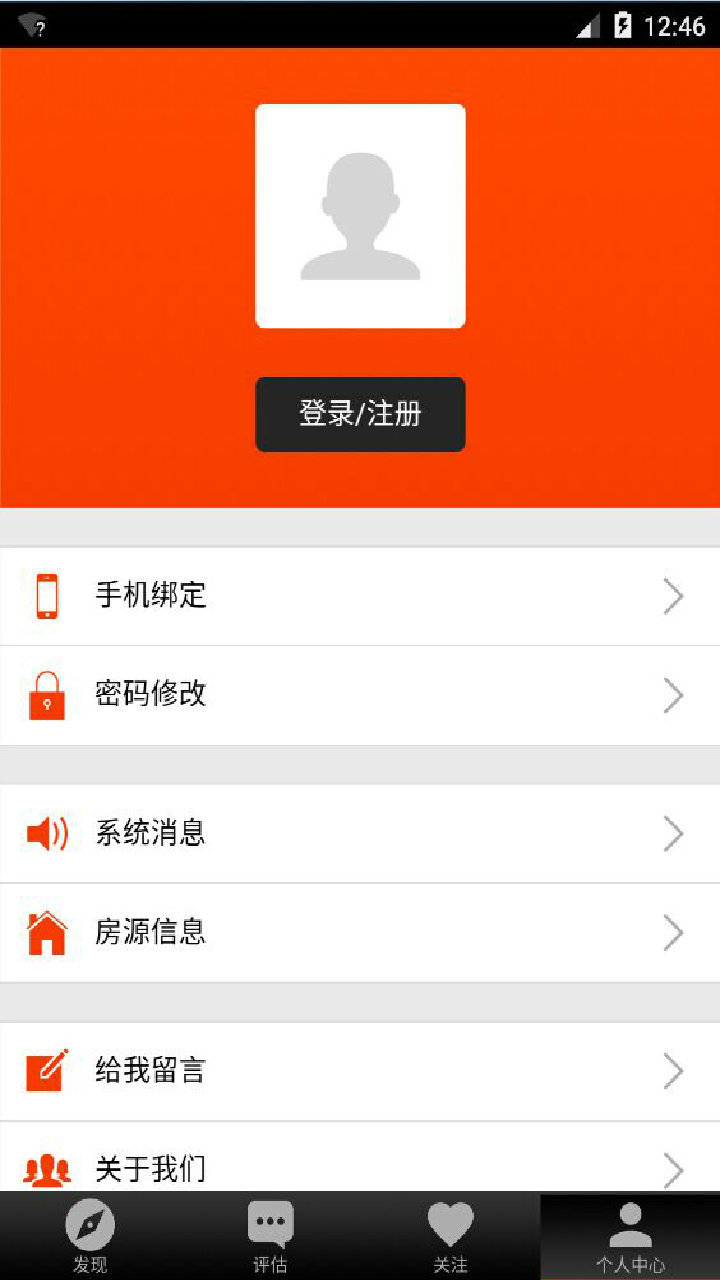
Task: Open 密码修改 row
Action: point(360,695)
